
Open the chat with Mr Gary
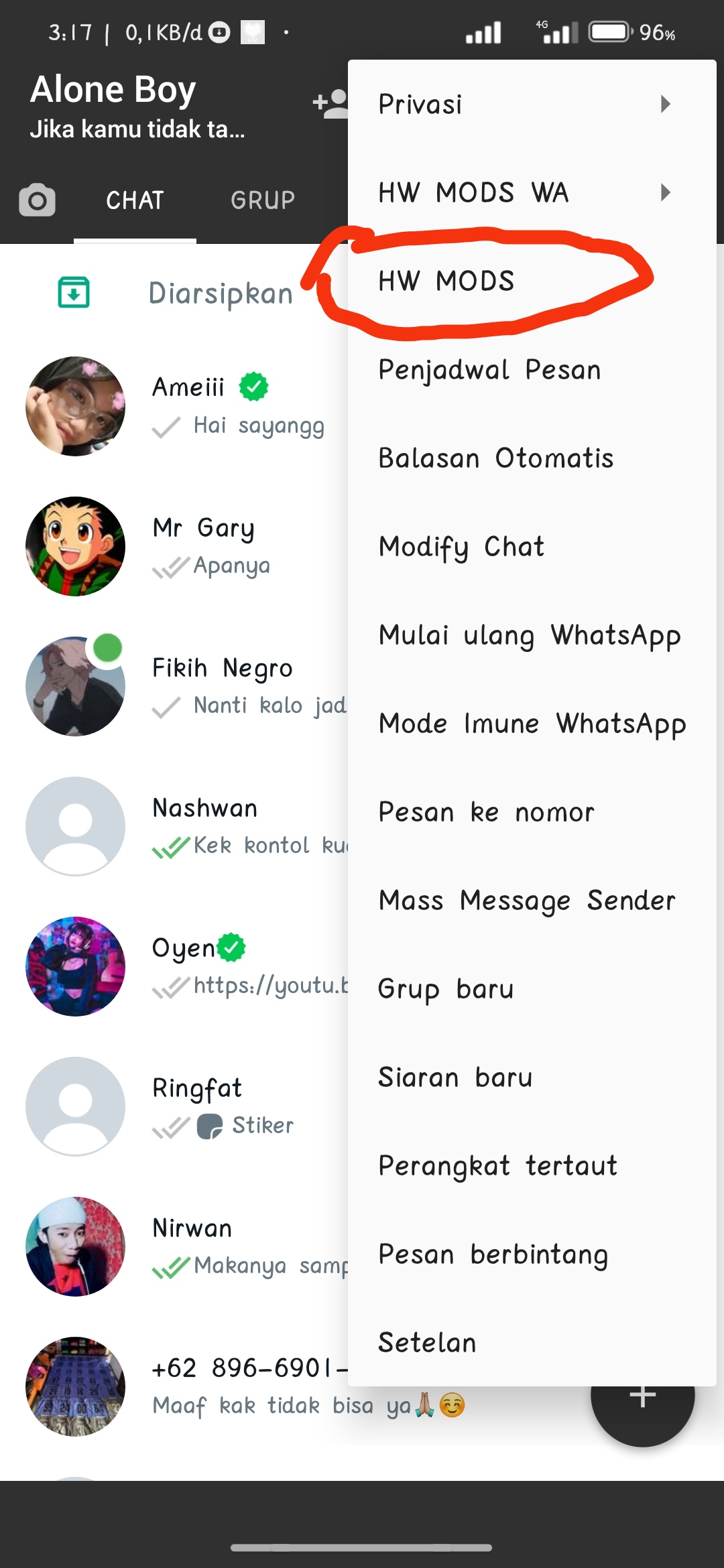click(188, 546)
